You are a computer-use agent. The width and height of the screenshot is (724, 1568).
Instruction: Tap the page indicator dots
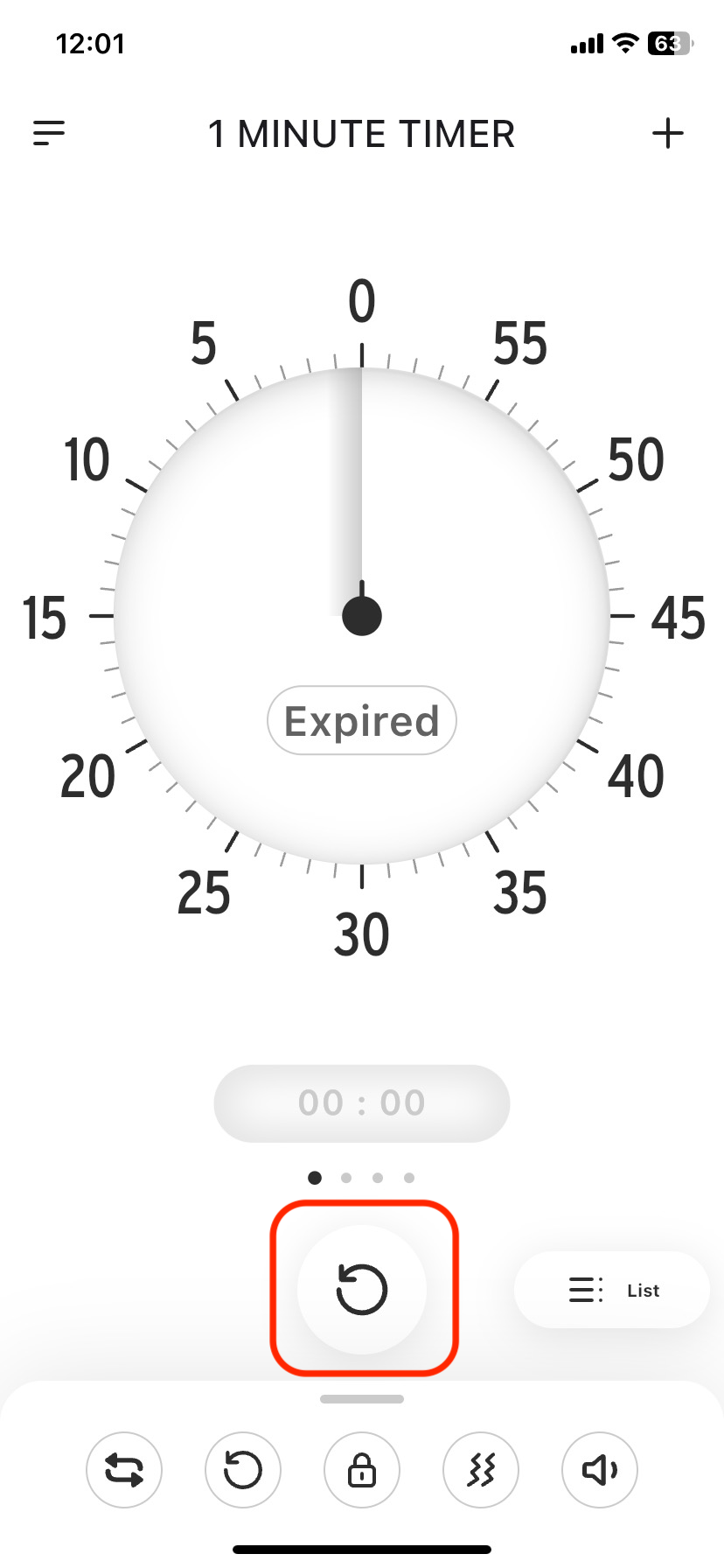coord(362,1178)
